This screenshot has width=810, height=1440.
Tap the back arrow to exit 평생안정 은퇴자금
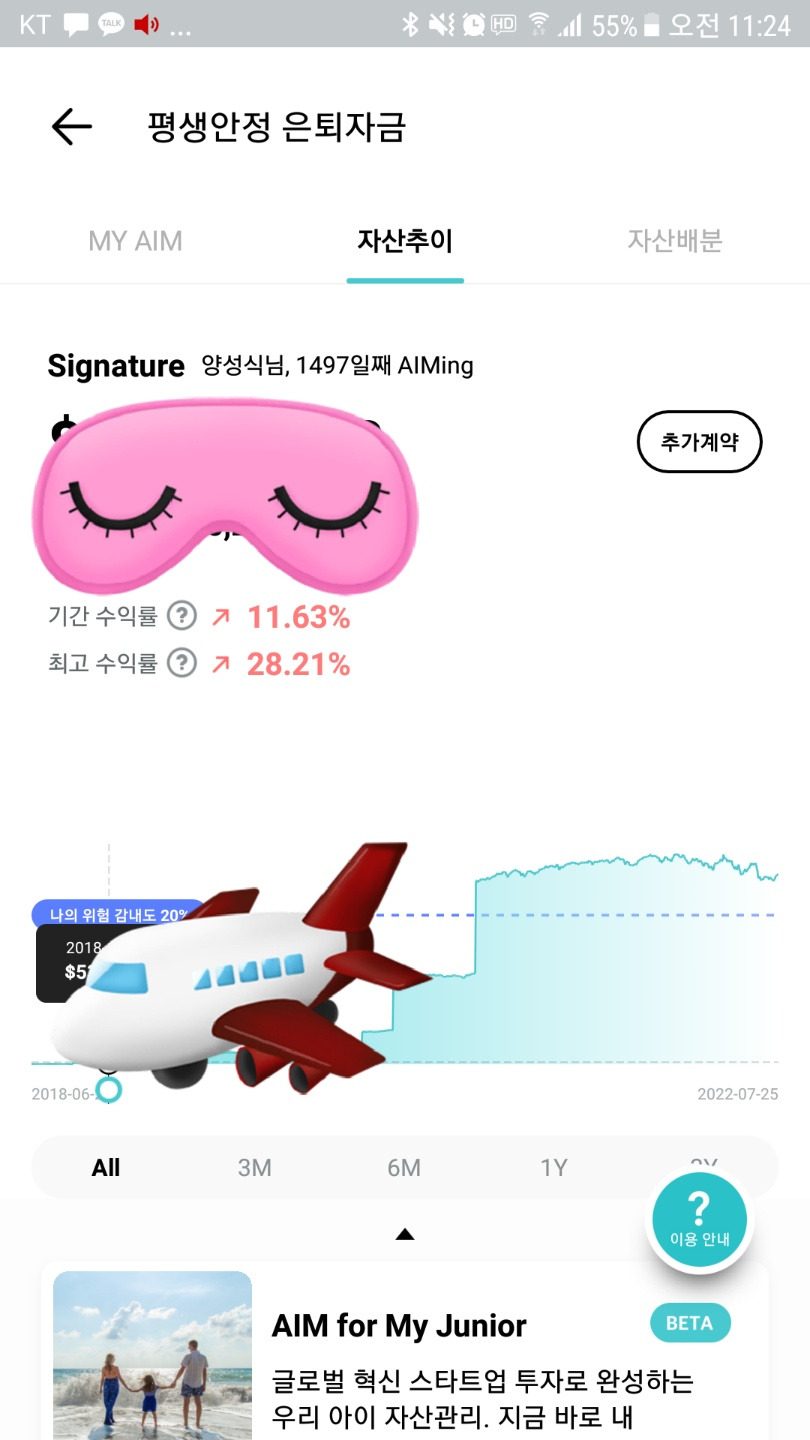click(x=70, y=127)
